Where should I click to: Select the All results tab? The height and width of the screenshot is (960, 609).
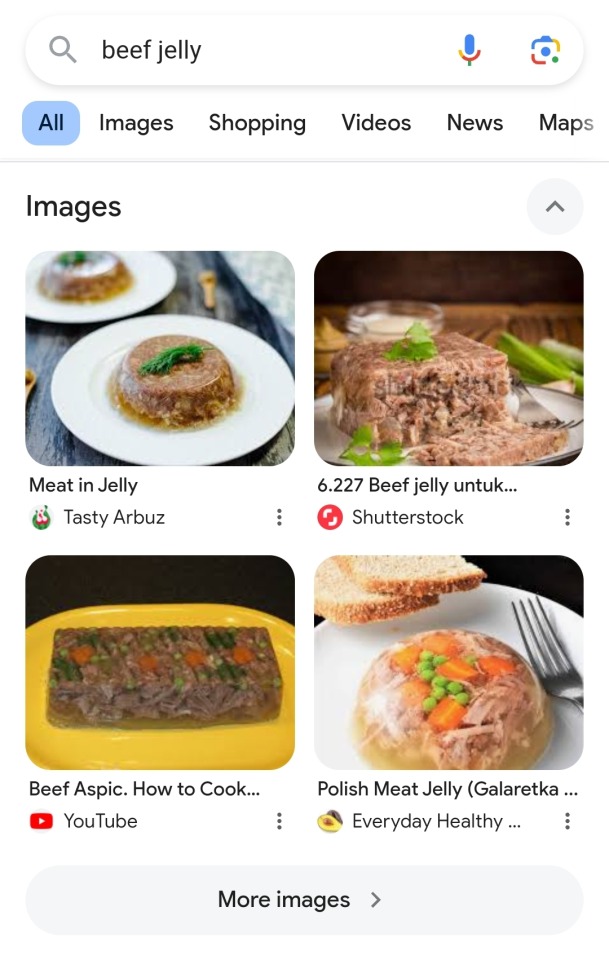[51, 123]
